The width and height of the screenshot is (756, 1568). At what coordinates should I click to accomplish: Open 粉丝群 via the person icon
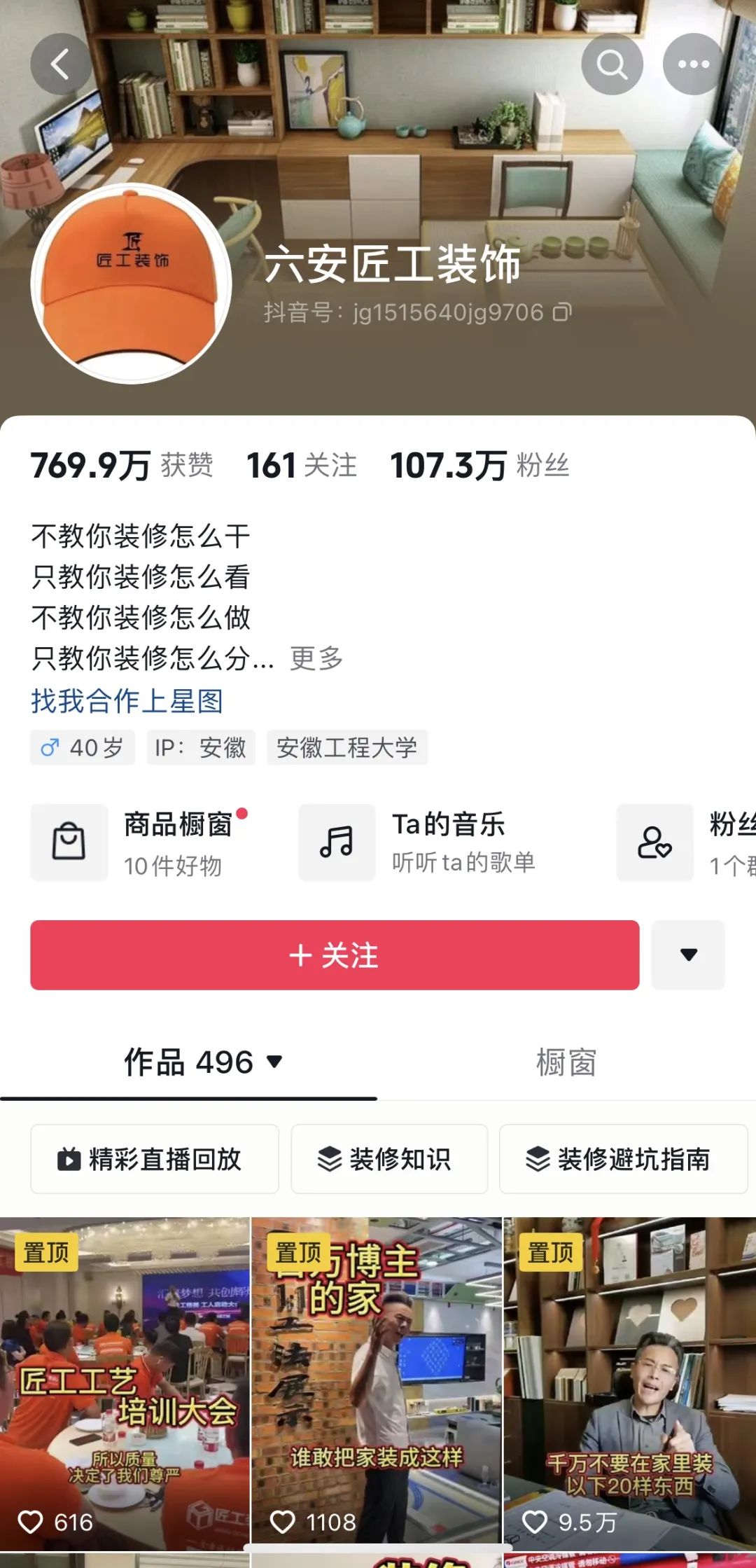(654, 844)
